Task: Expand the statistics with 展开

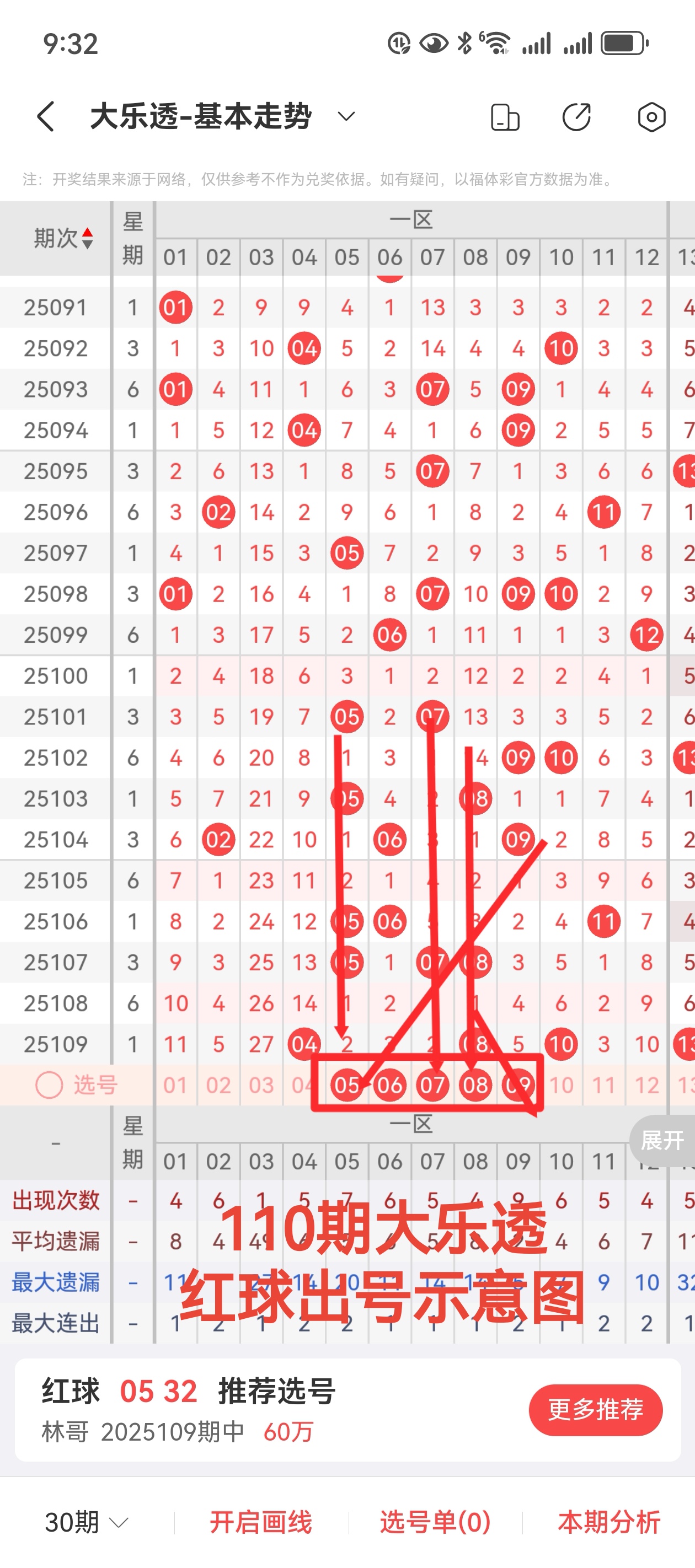Action: [x=662, y=1140]
